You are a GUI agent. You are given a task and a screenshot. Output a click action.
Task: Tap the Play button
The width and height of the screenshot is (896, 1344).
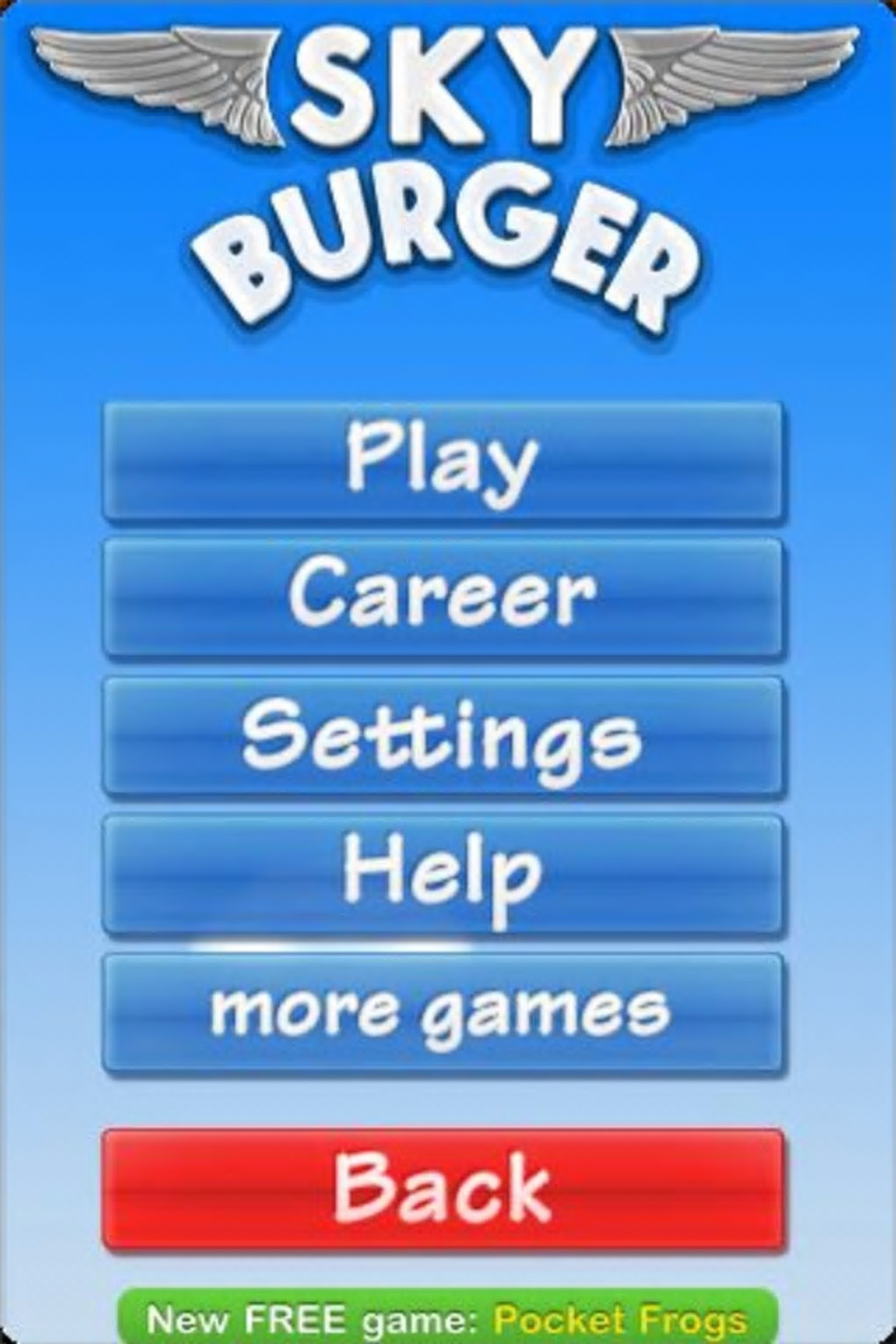443,460
